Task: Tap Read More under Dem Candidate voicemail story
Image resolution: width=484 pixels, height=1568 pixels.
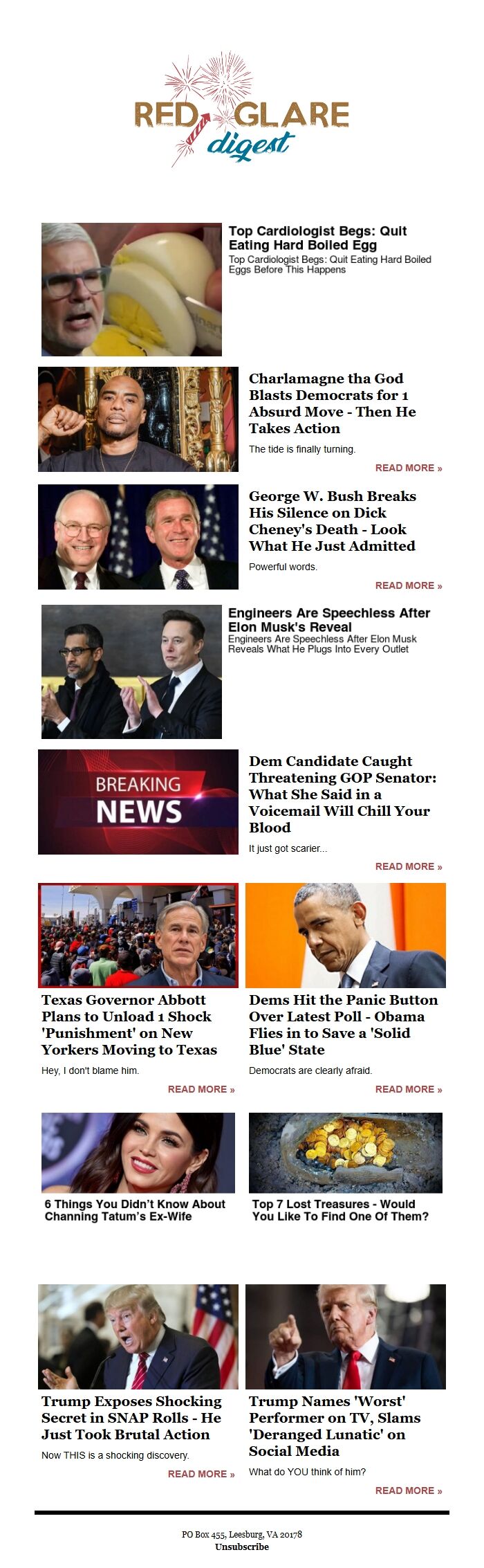Action: coord(408,867)
